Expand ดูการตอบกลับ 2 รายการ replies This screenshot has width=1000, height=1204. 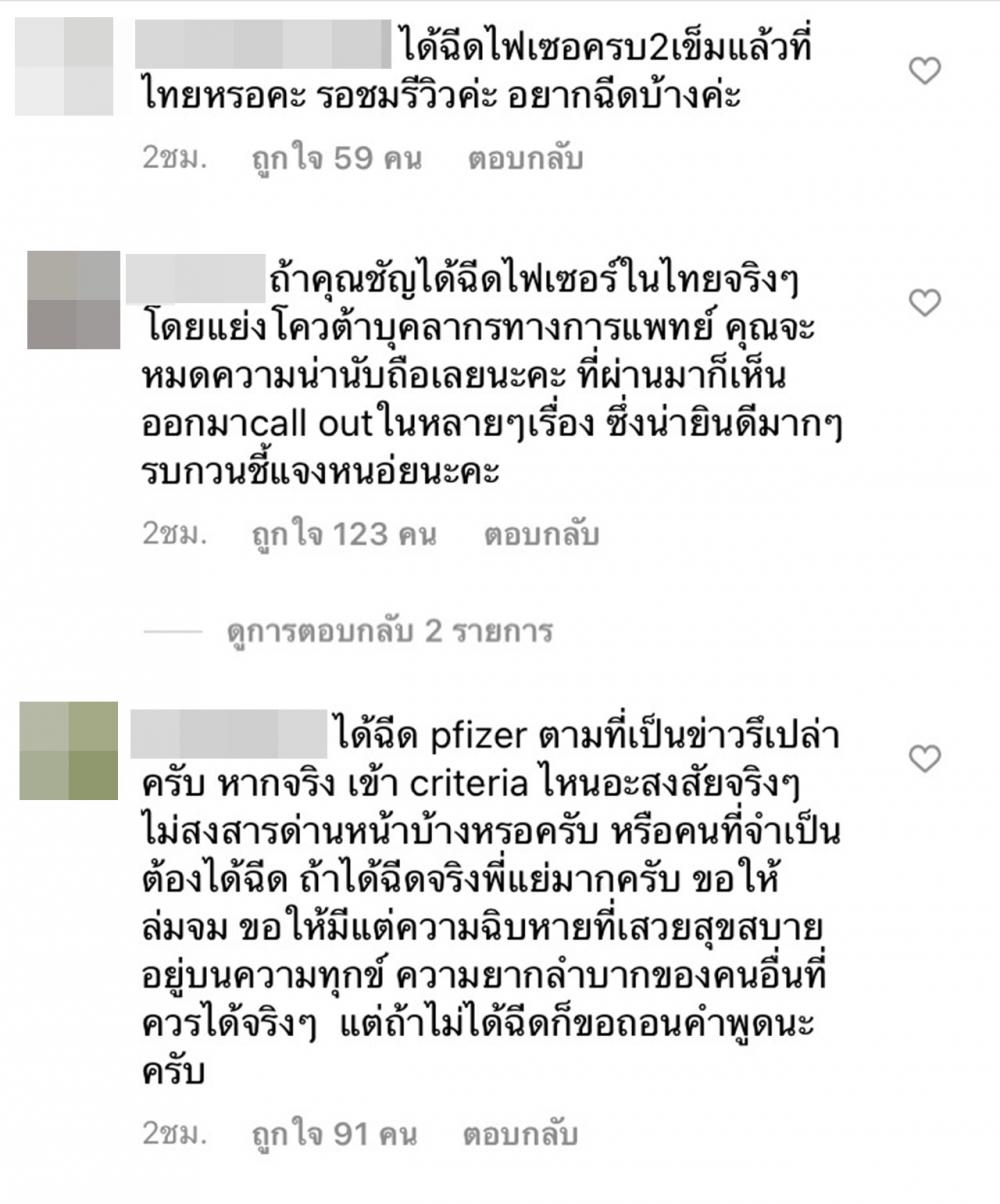390,632
